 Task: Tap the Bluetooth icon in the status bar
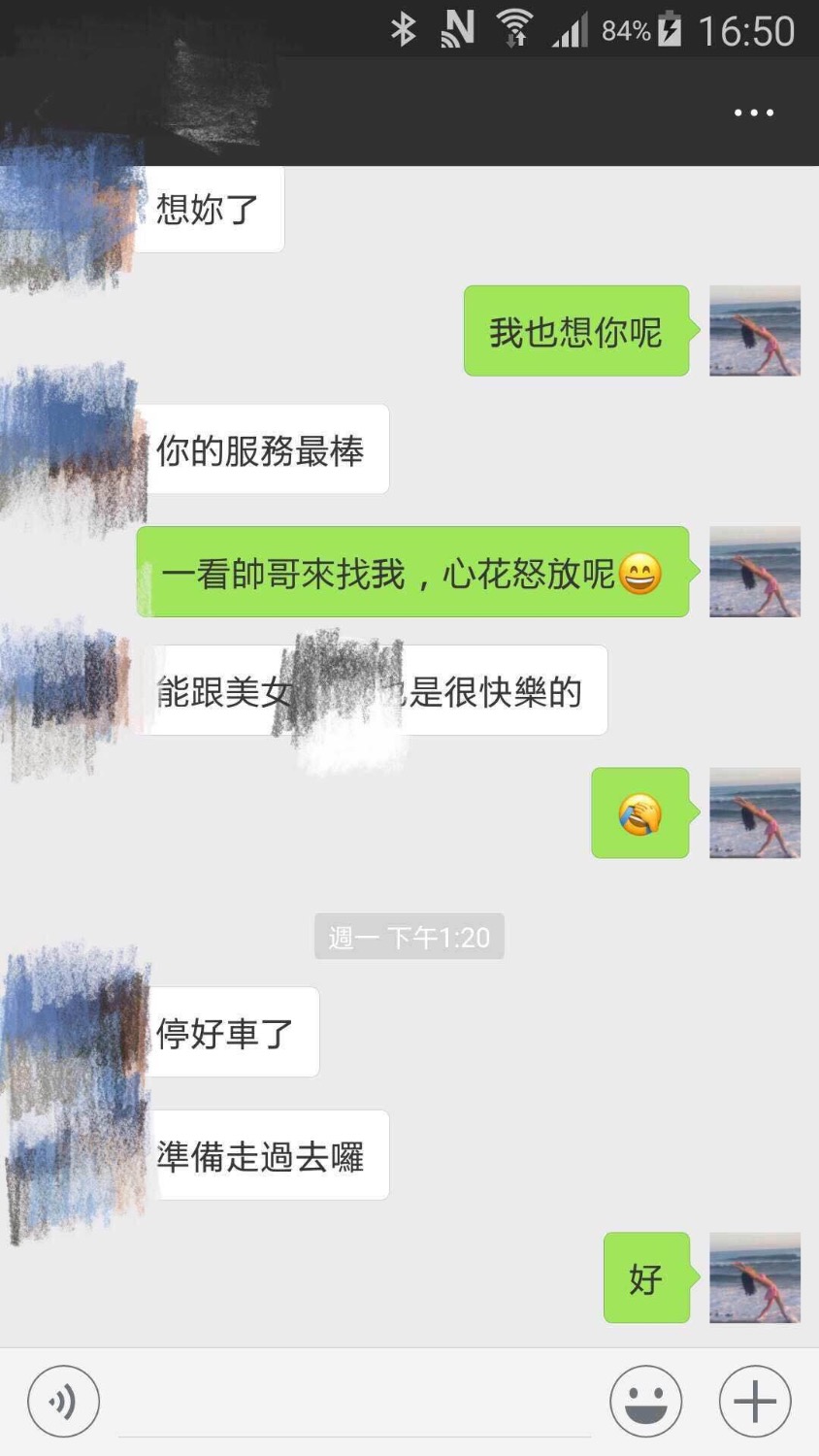click(x=407, y=29)
